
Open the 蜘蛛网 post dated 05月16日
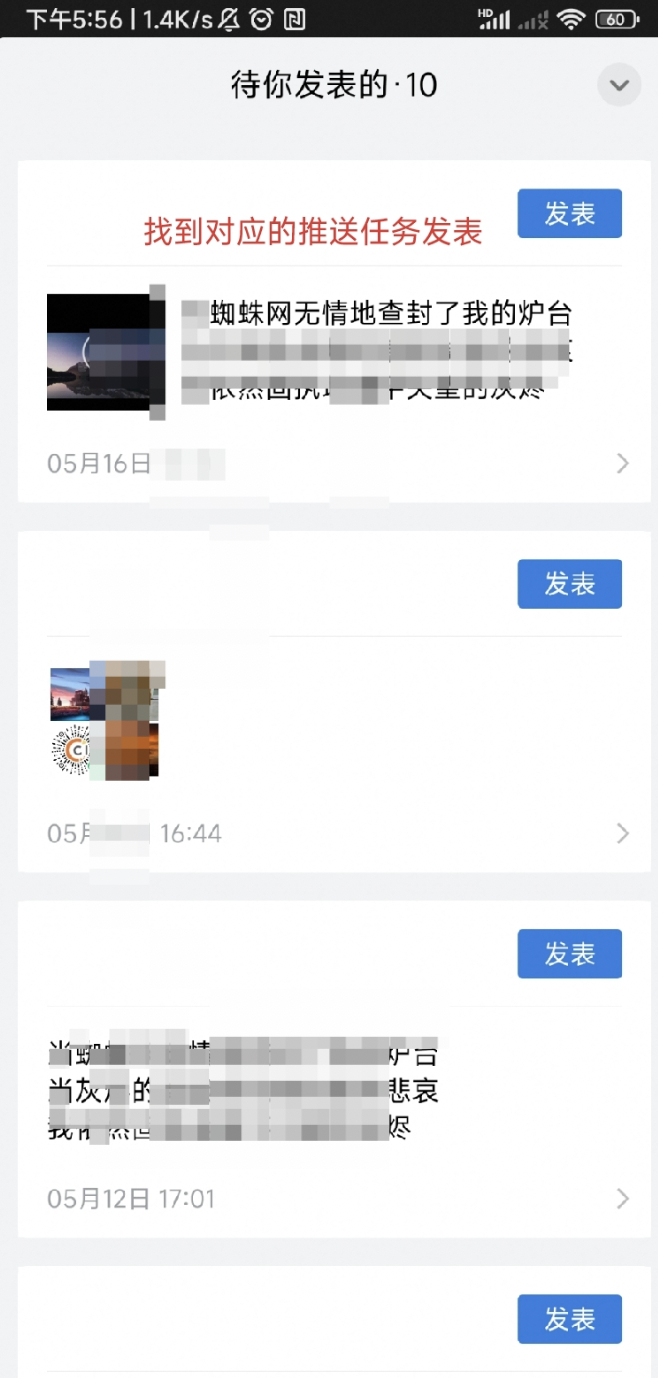390,352
